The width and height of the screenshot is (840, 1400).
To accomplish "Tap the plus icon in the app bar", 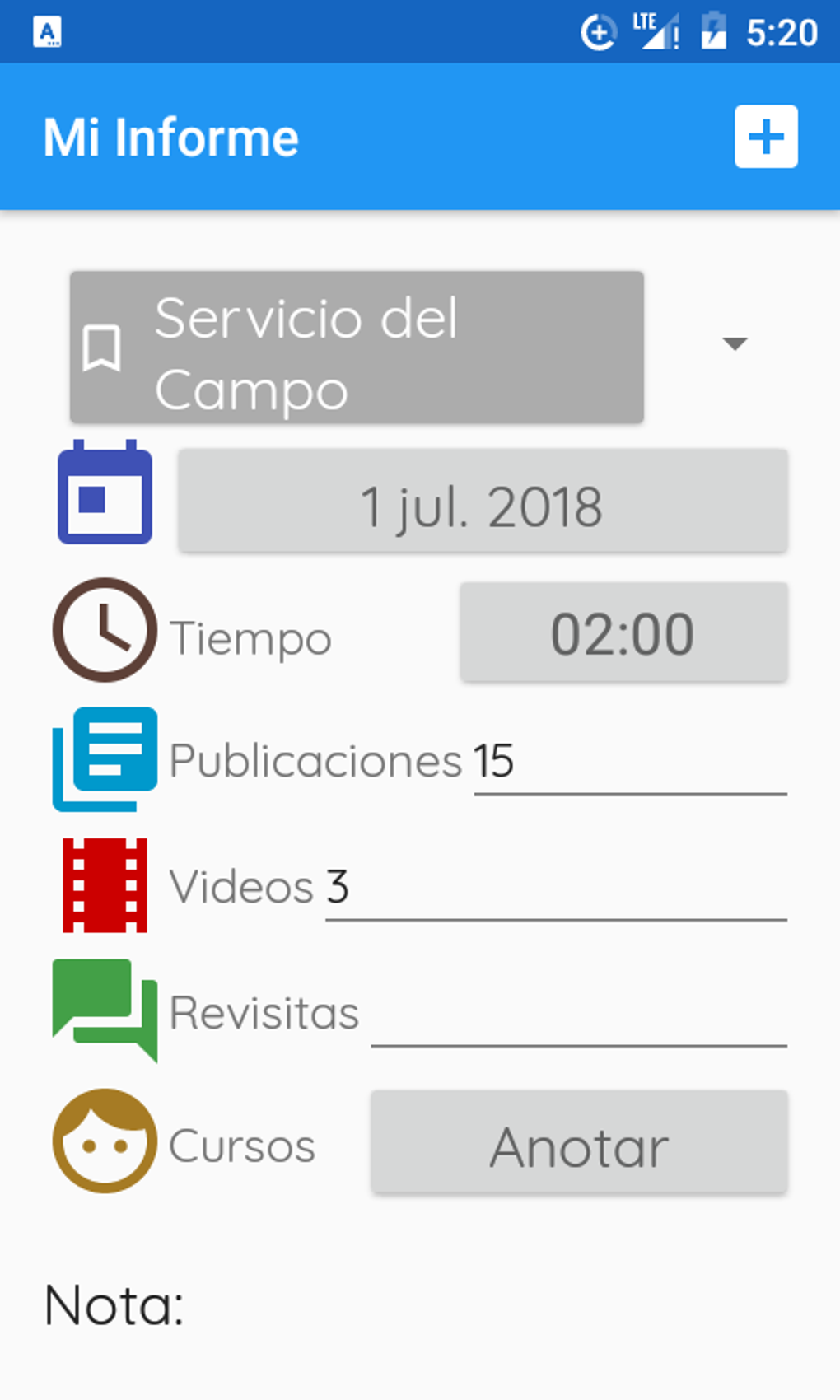I will [x=766, y=137].
